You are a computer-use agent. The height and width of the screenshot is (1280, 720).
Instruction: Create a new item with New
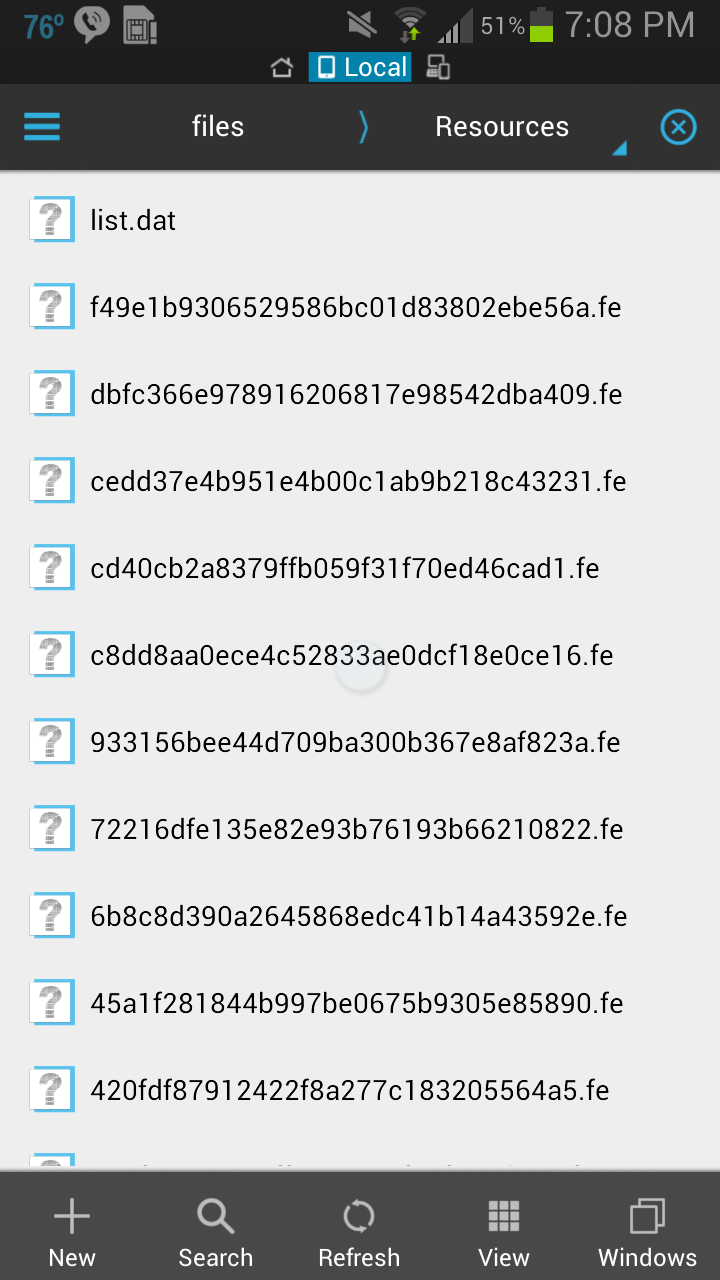(72, 1233)
